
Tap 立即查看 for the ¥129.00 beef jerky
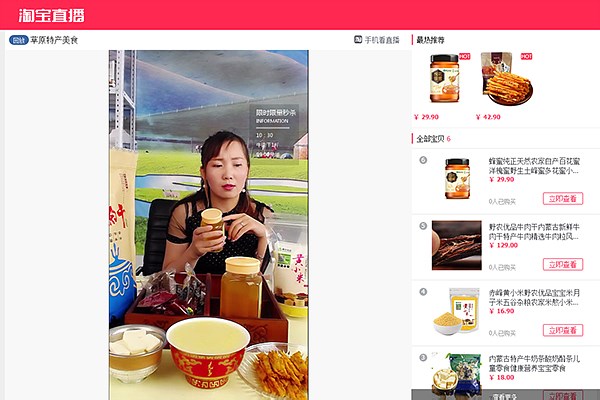[563, 265]
